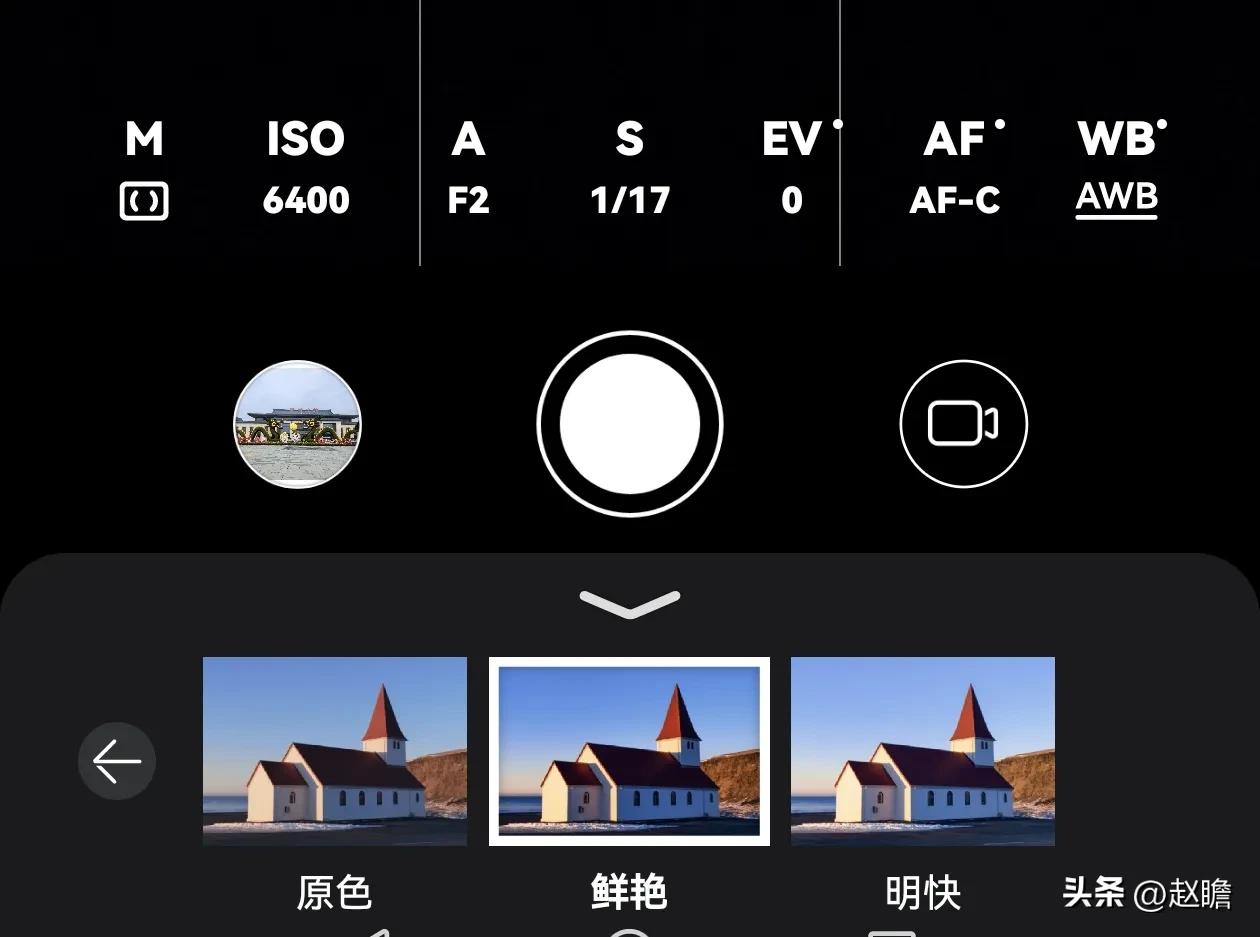Collapse the filter panel with the chevron

coord(629,603)
